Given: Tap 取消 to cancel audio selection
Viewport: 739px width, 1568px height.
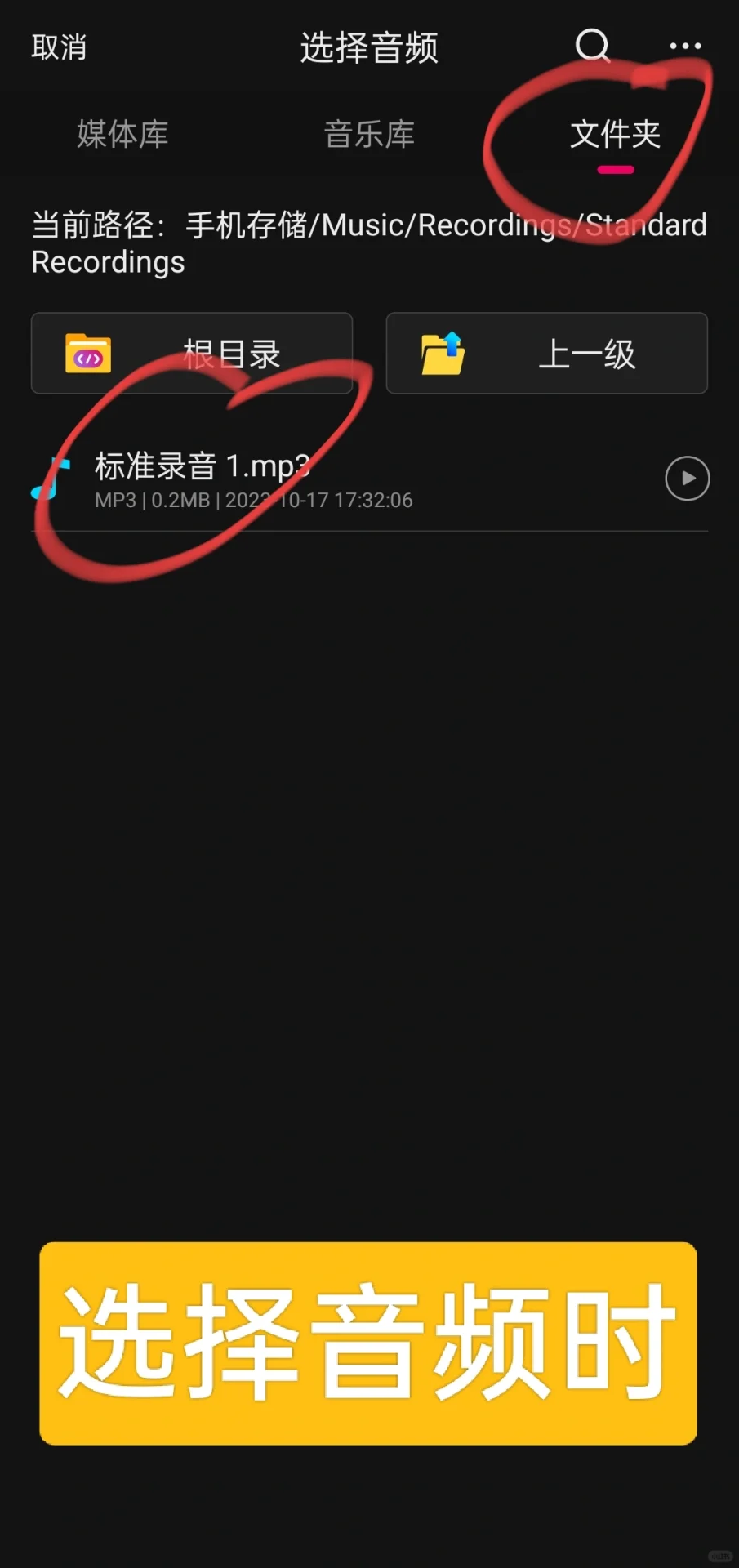Looking at the screenshot, I should [x=59, y=47].
